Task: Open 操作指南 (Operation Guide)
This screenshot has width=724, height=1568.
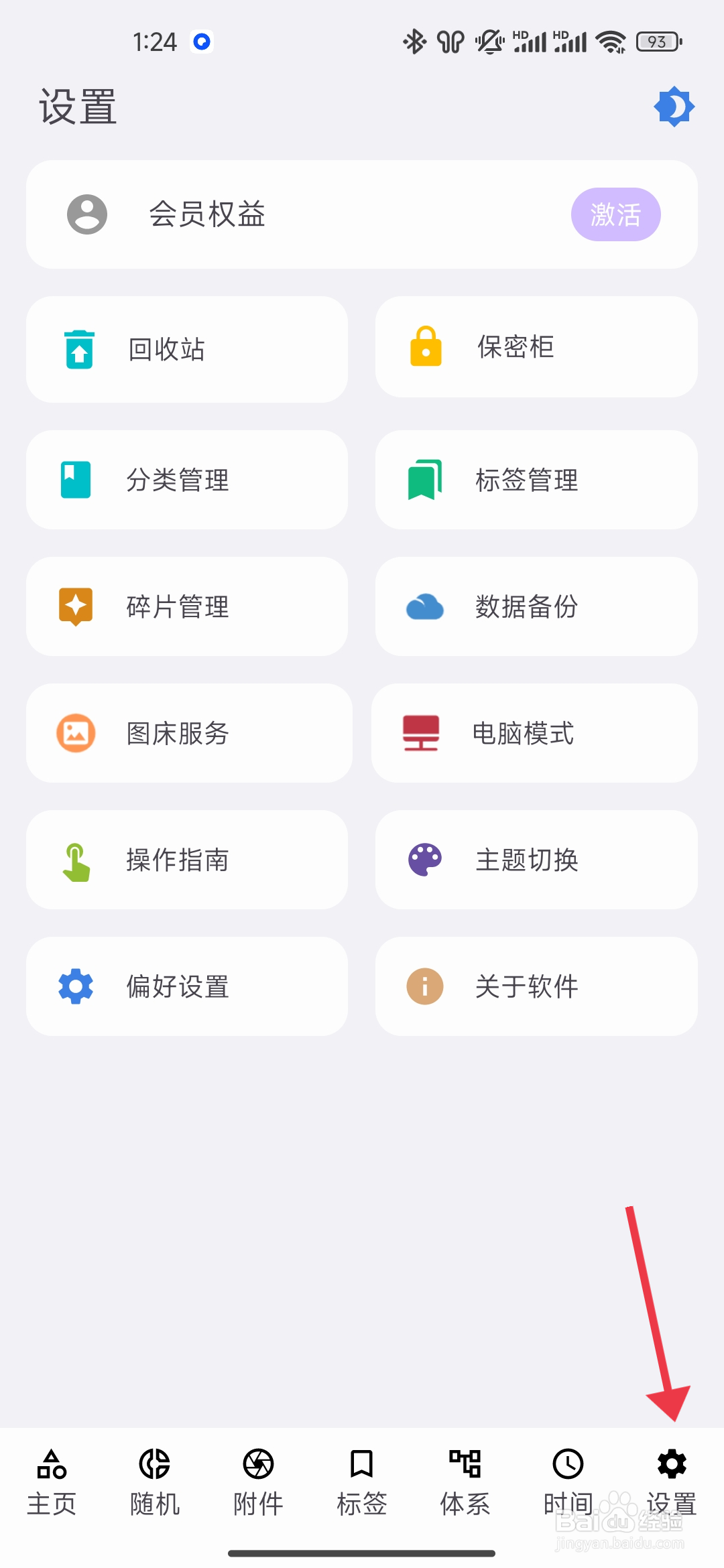Action: coord(186,859)
